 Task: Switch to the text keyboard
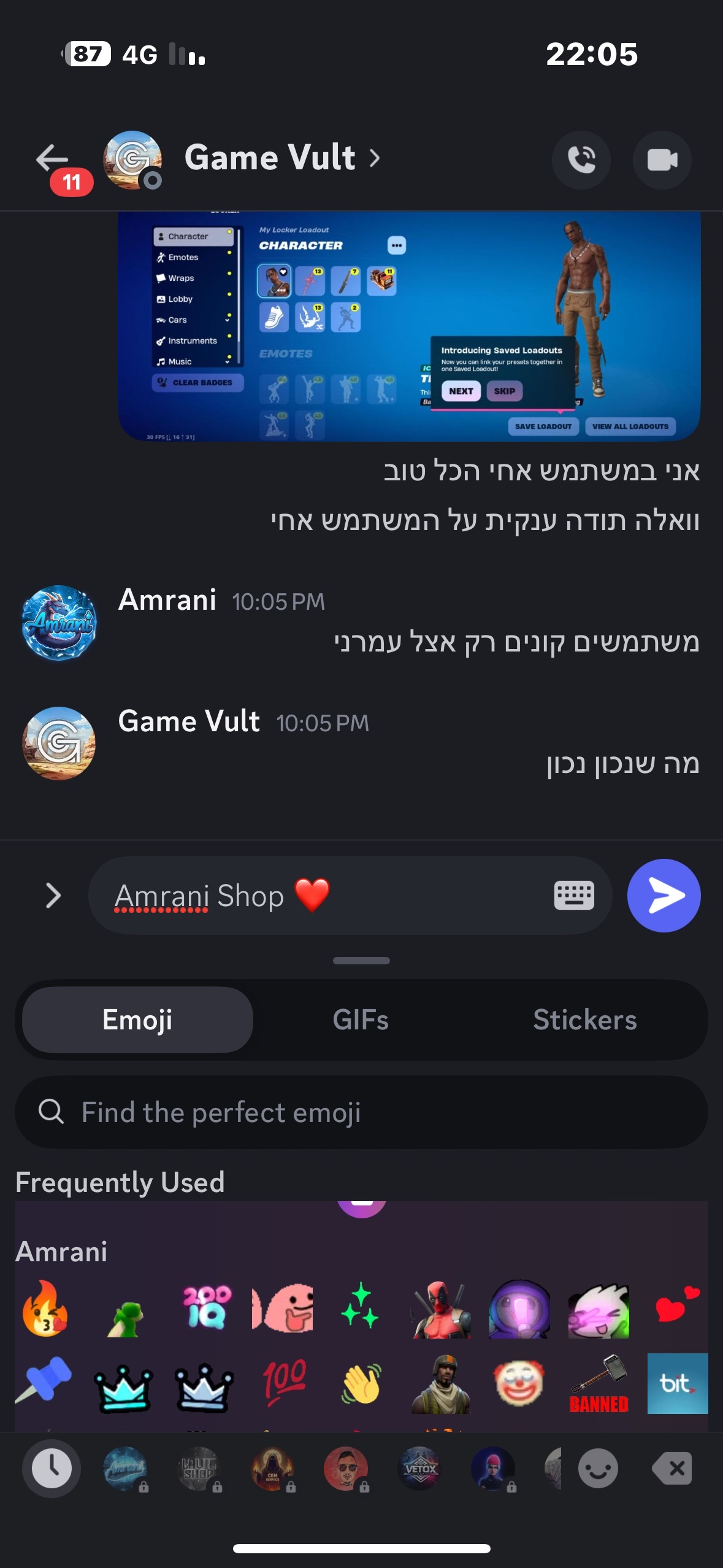tap(574, 896)
